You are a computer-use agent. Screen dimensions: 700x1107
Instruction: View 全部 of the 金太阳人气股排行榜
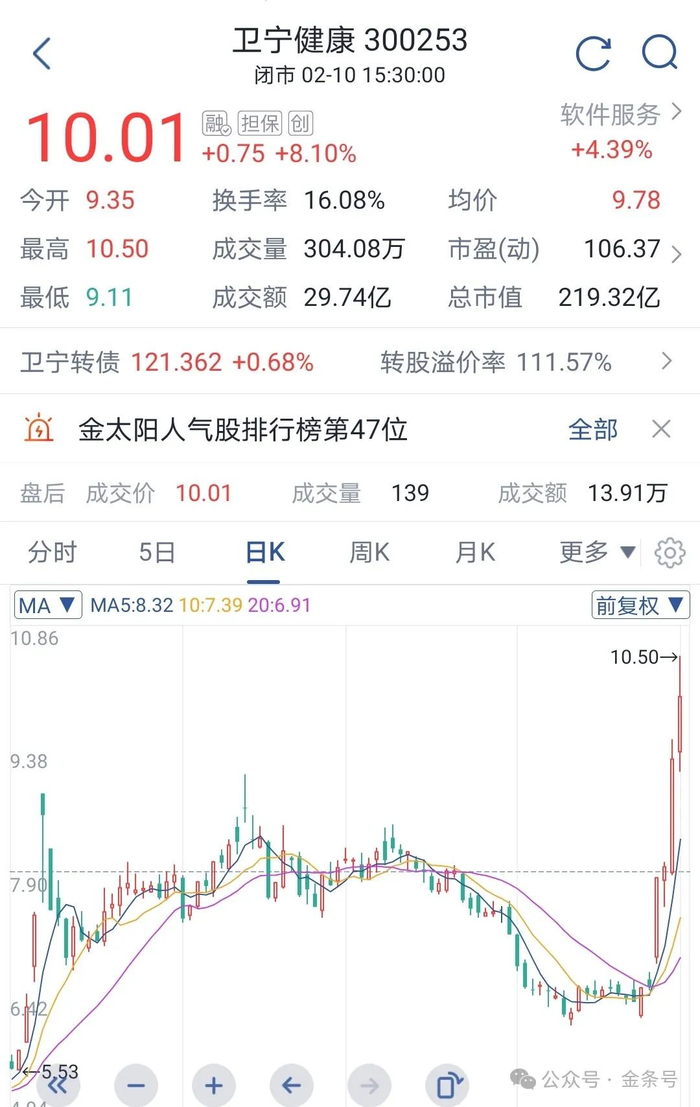click(593, 430)
